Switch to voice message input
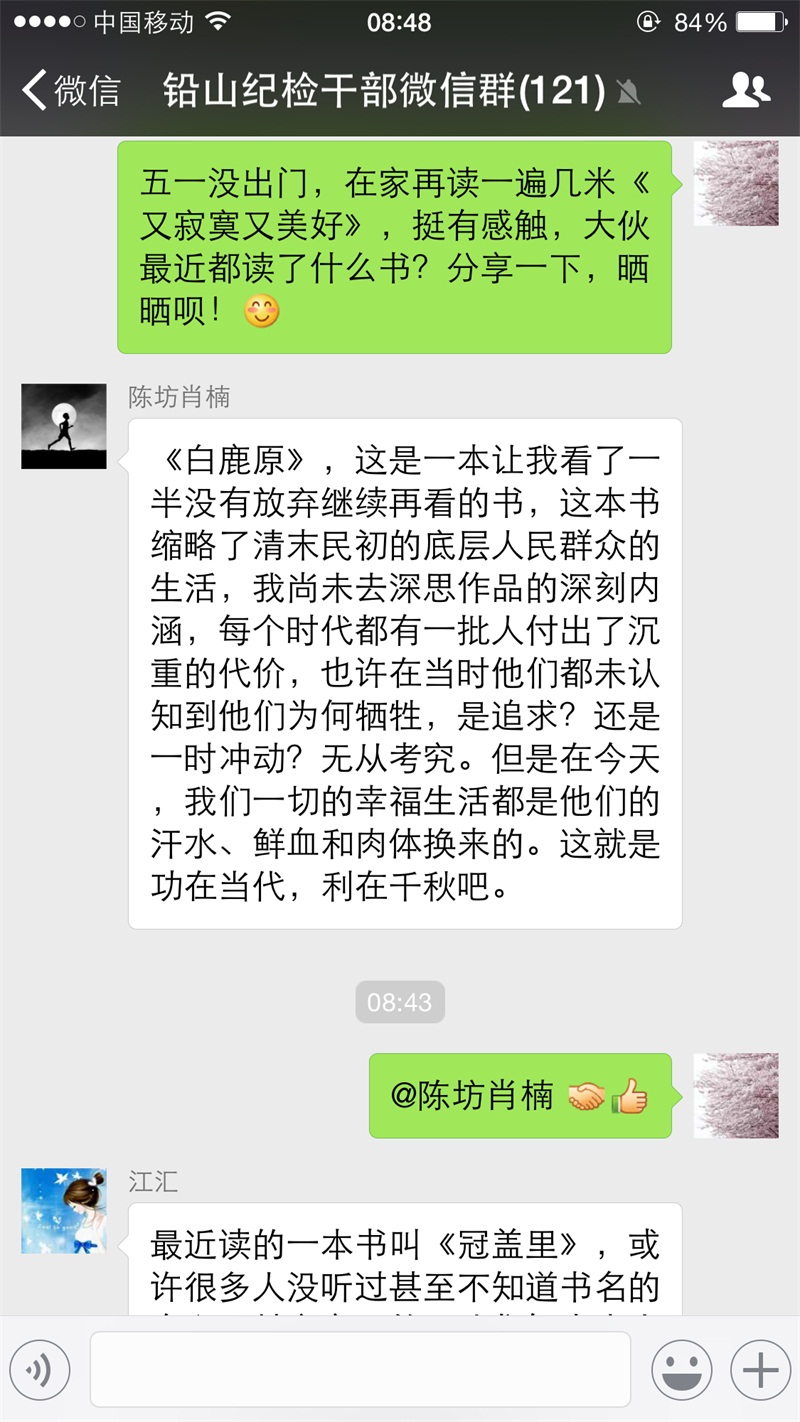This screenshot has width=800, height=1422. point(40,1370)
